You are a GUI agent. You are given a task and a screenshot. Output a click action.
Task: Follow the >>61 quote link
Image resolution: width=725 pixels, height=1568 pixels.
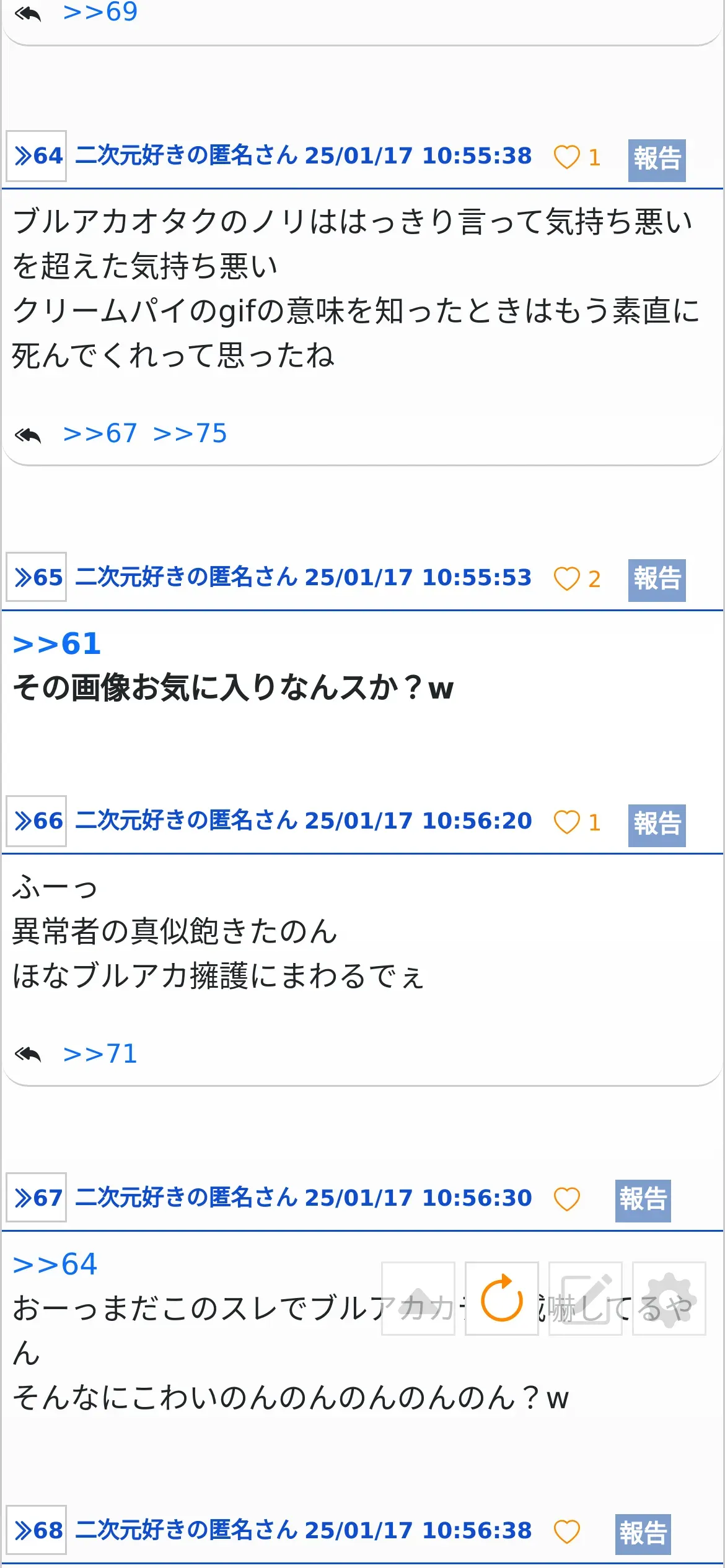57,644
